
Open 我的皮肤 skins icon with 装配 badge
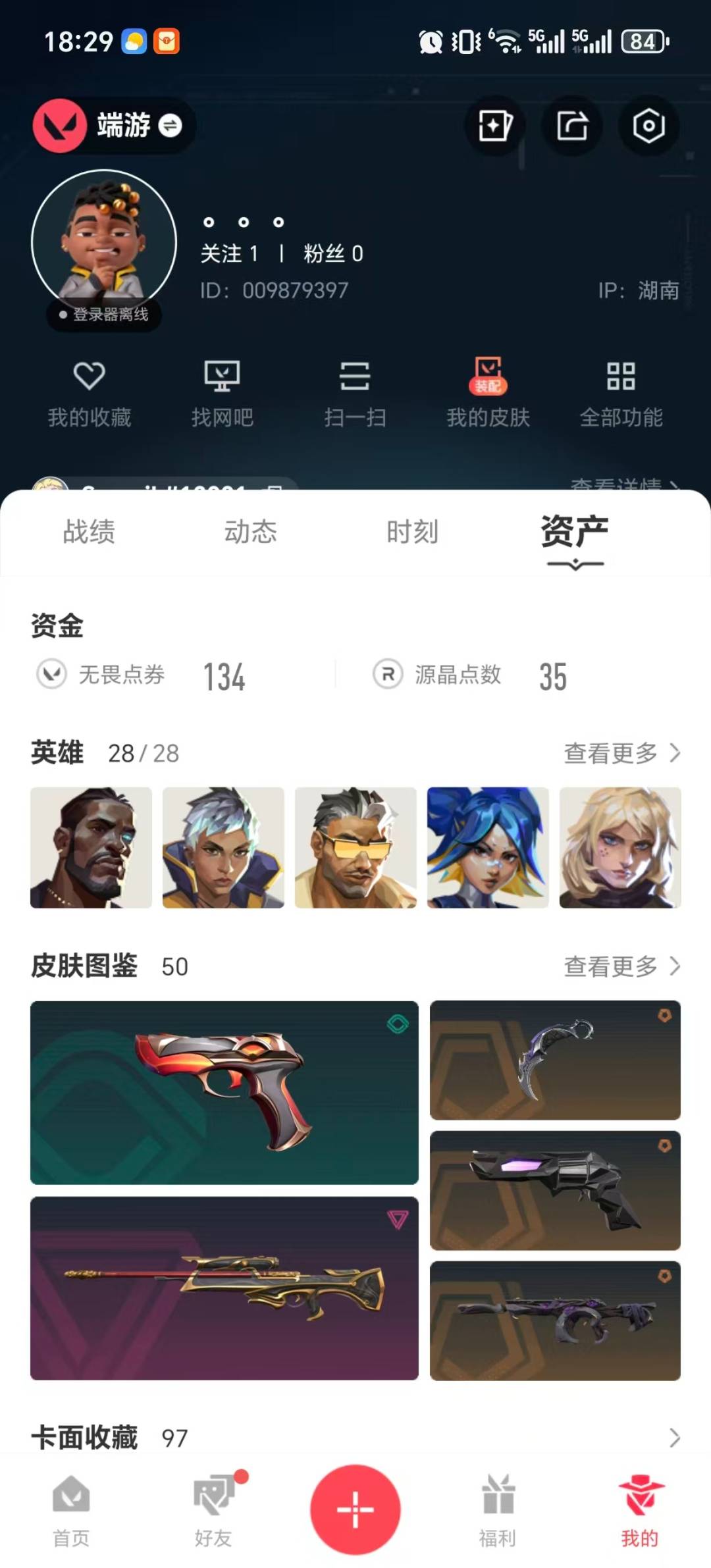pyautogui.click(x=487, y=392)
